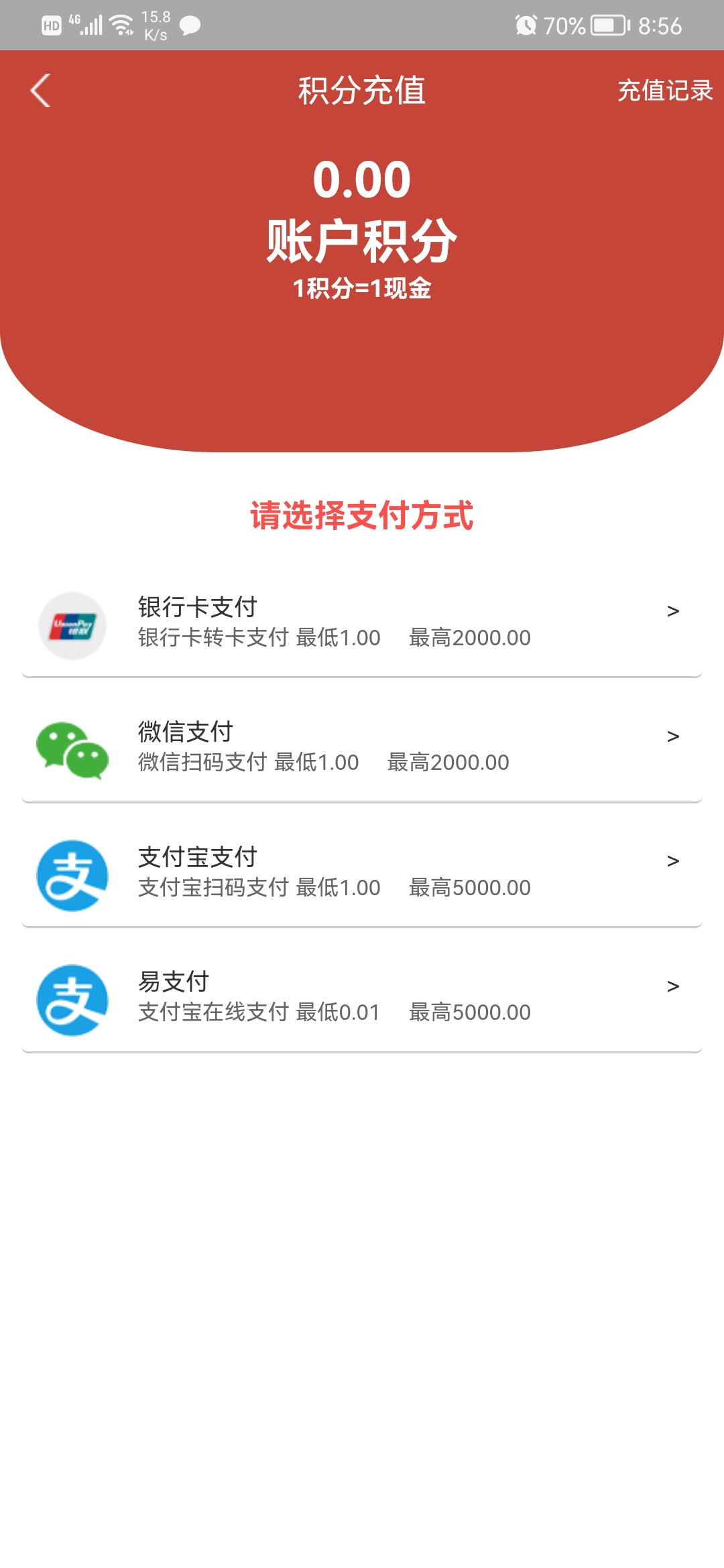
Task: Go back using the top-left arrow
Action: (x=40, y=91)
